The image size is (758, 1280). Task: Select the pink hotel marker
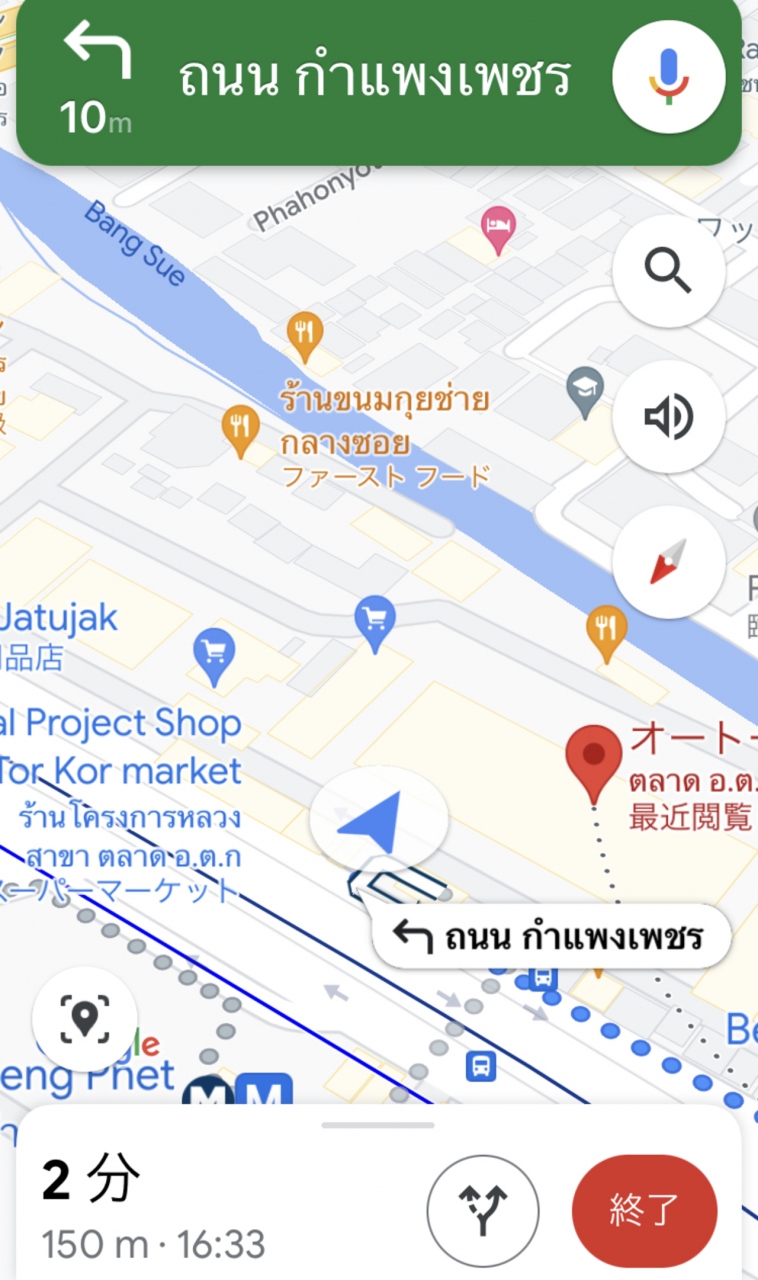(x=496, y=224)
